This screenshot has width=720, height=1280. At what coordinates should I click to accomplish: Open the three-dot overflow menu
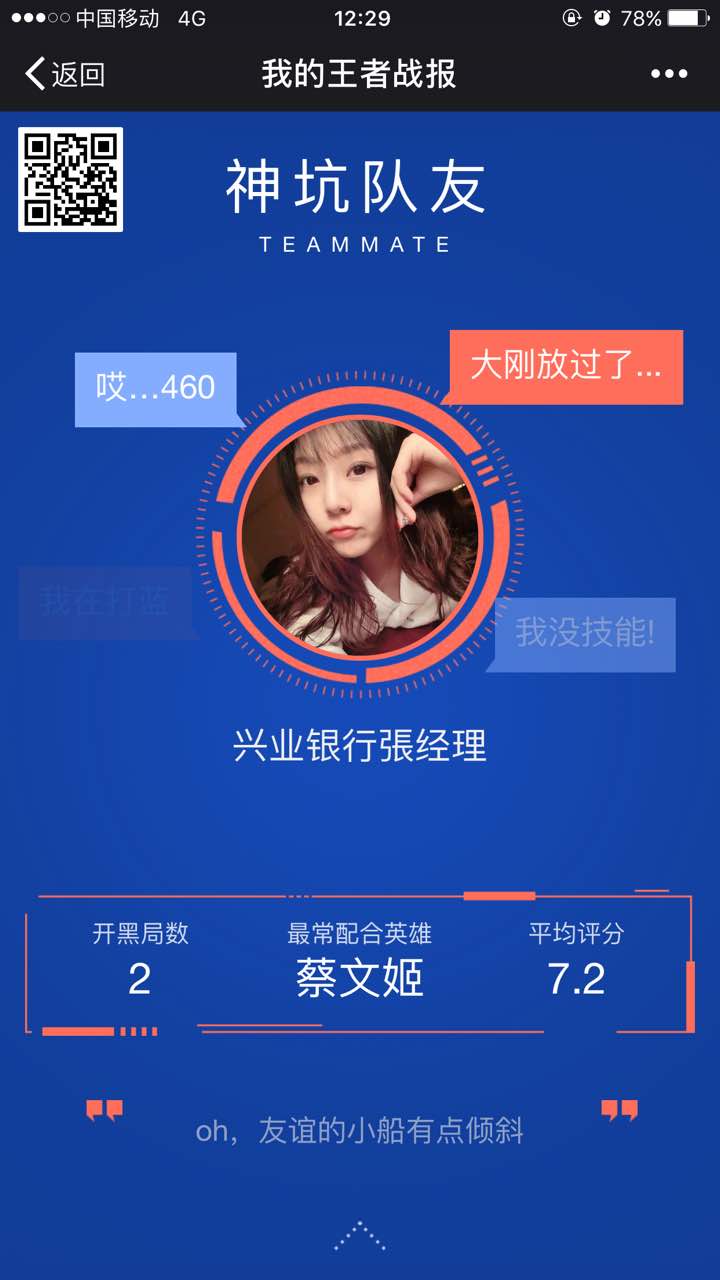[669, 74]
